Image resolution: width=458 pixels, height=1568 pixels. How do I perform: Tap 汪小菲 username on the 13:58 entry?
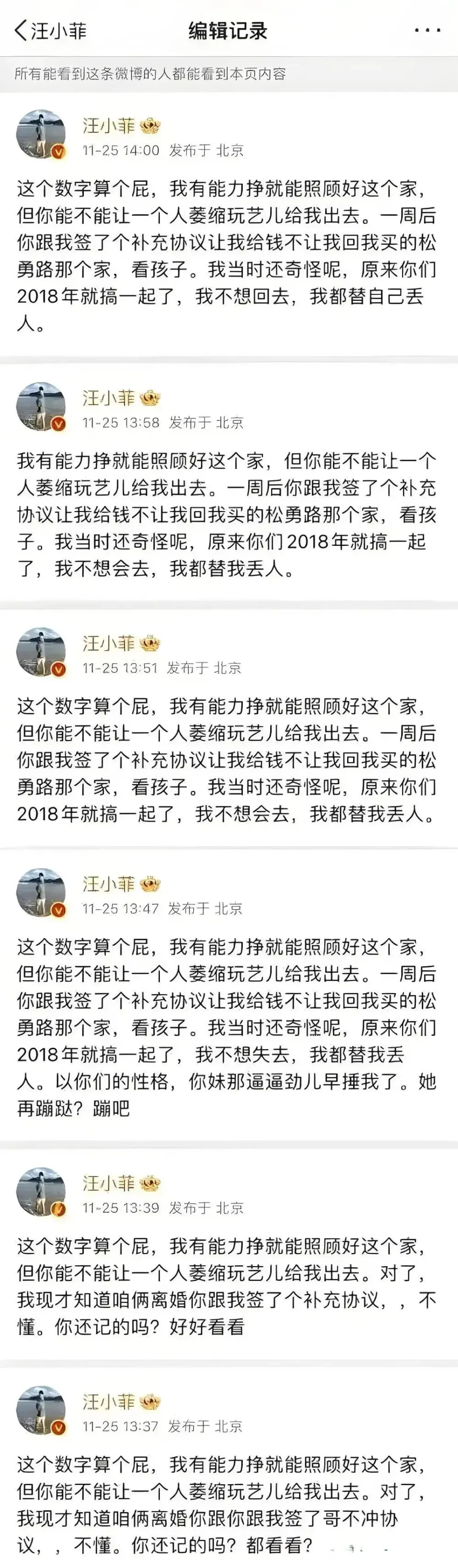(108, 398)
